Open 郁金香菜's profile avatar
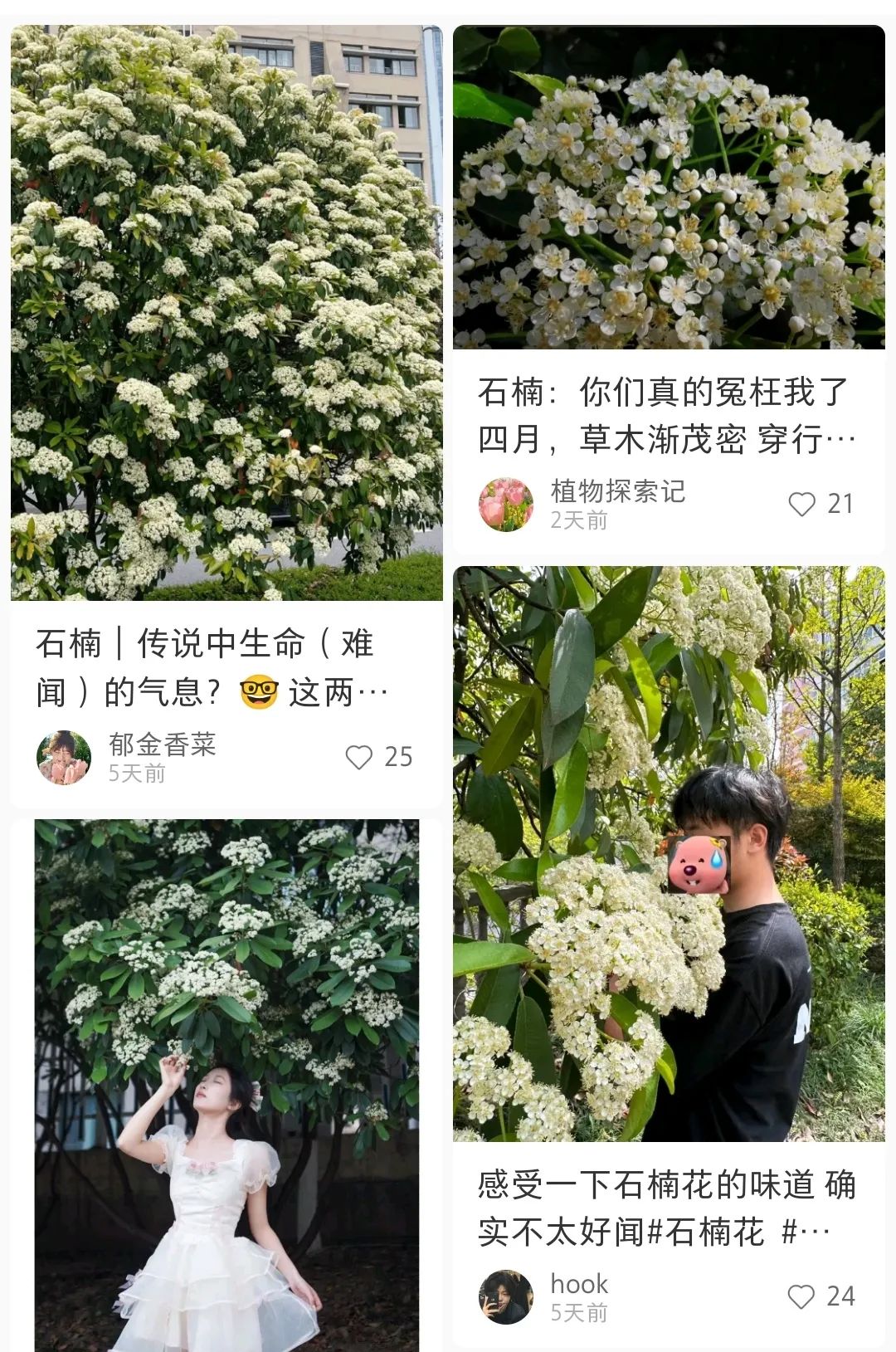 (x=64, y=757)
